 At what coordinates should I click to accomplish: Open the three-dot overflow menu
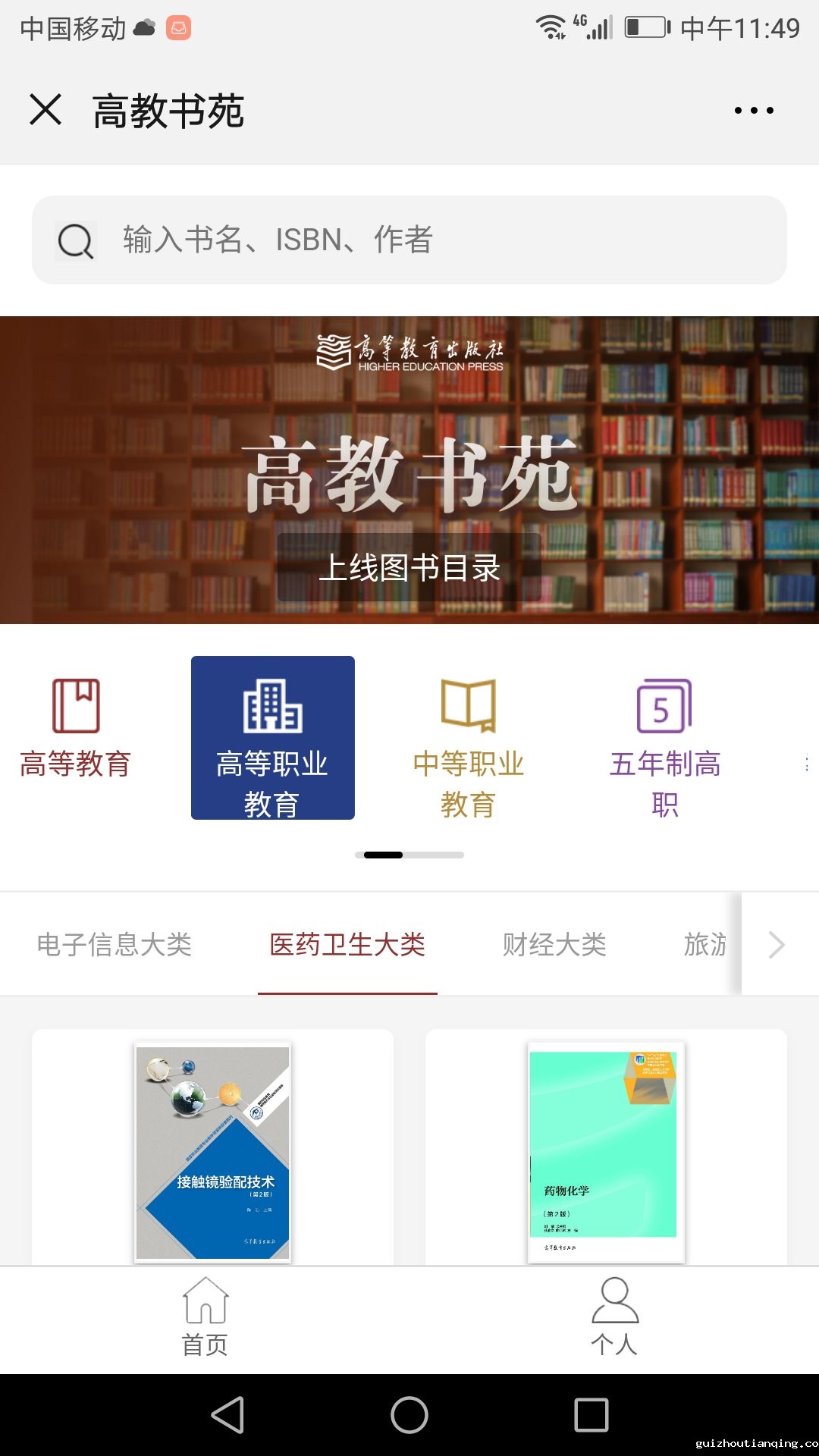click(754, 111)
